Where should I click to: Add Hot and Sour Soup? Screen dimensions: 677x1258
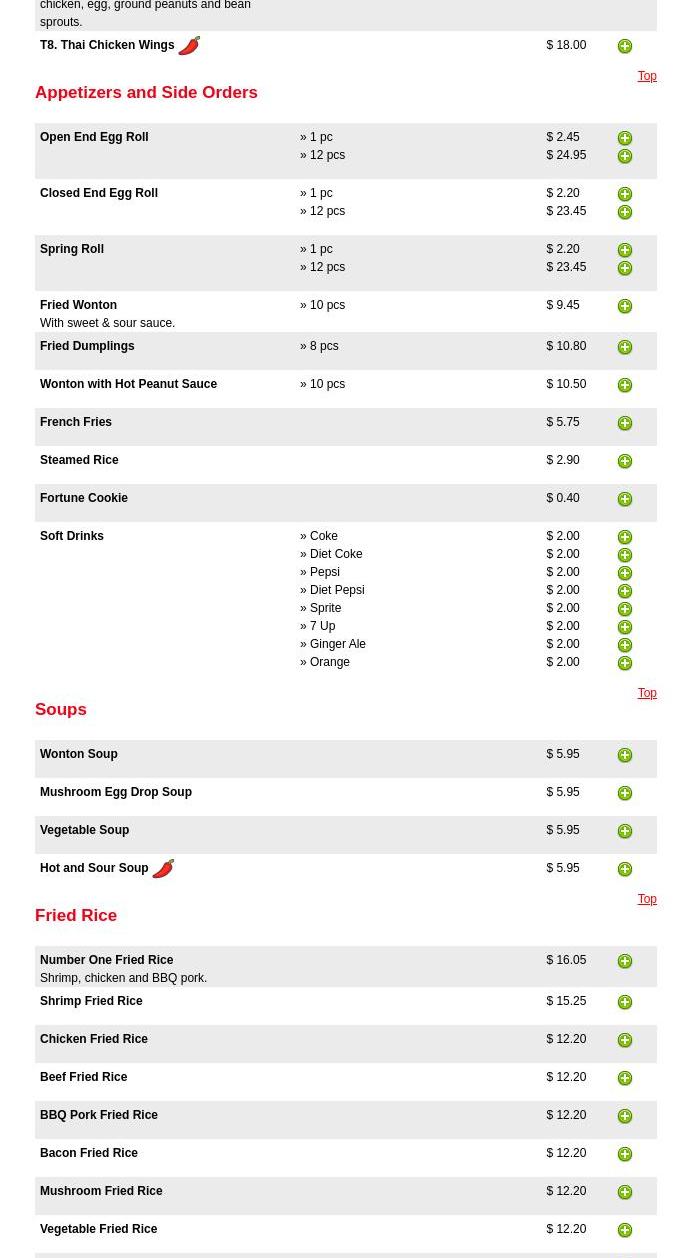(x=625, y=869)
